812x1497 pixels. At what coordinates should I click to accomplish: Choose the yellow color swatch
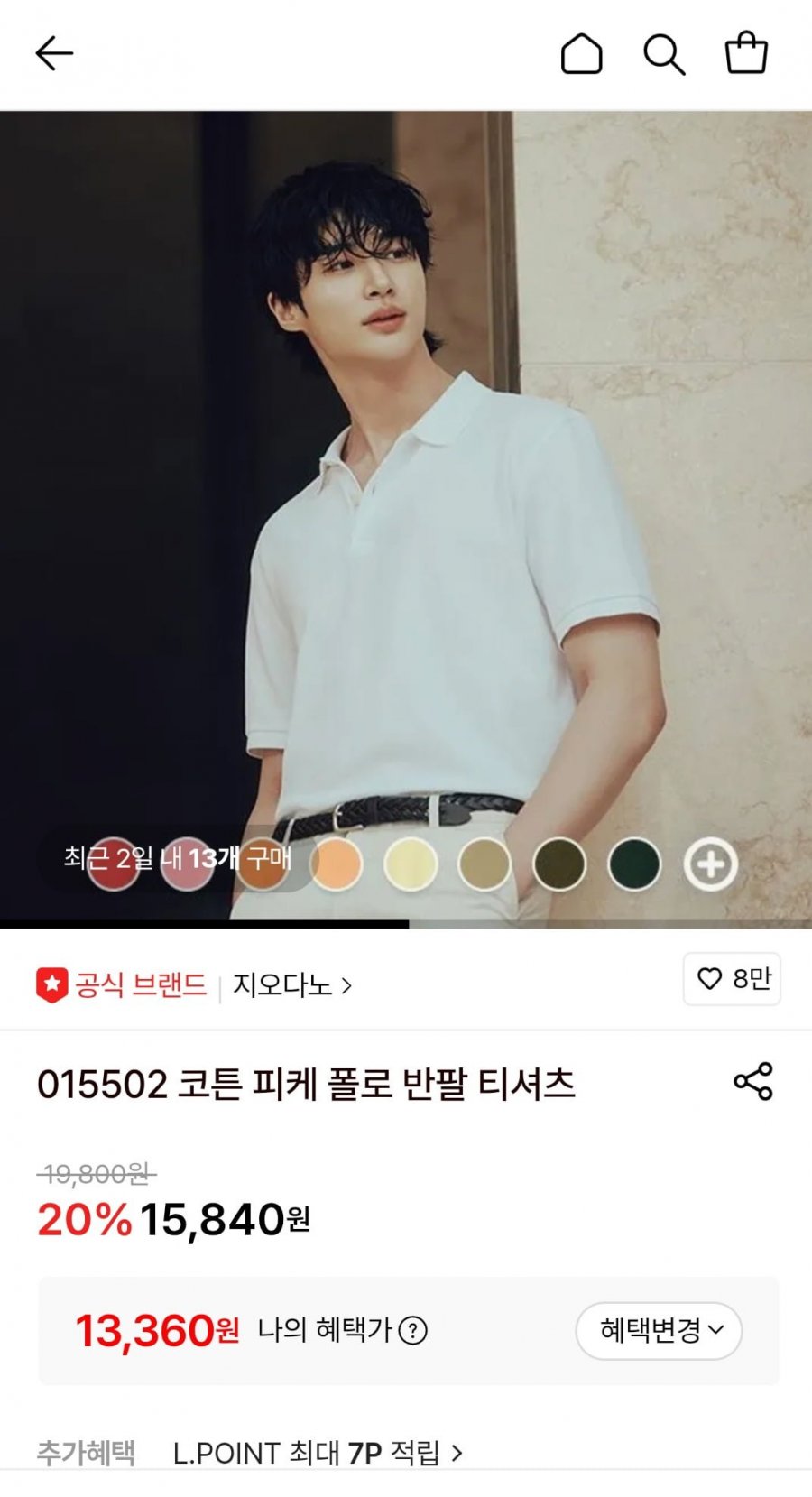tap(411, 864)
